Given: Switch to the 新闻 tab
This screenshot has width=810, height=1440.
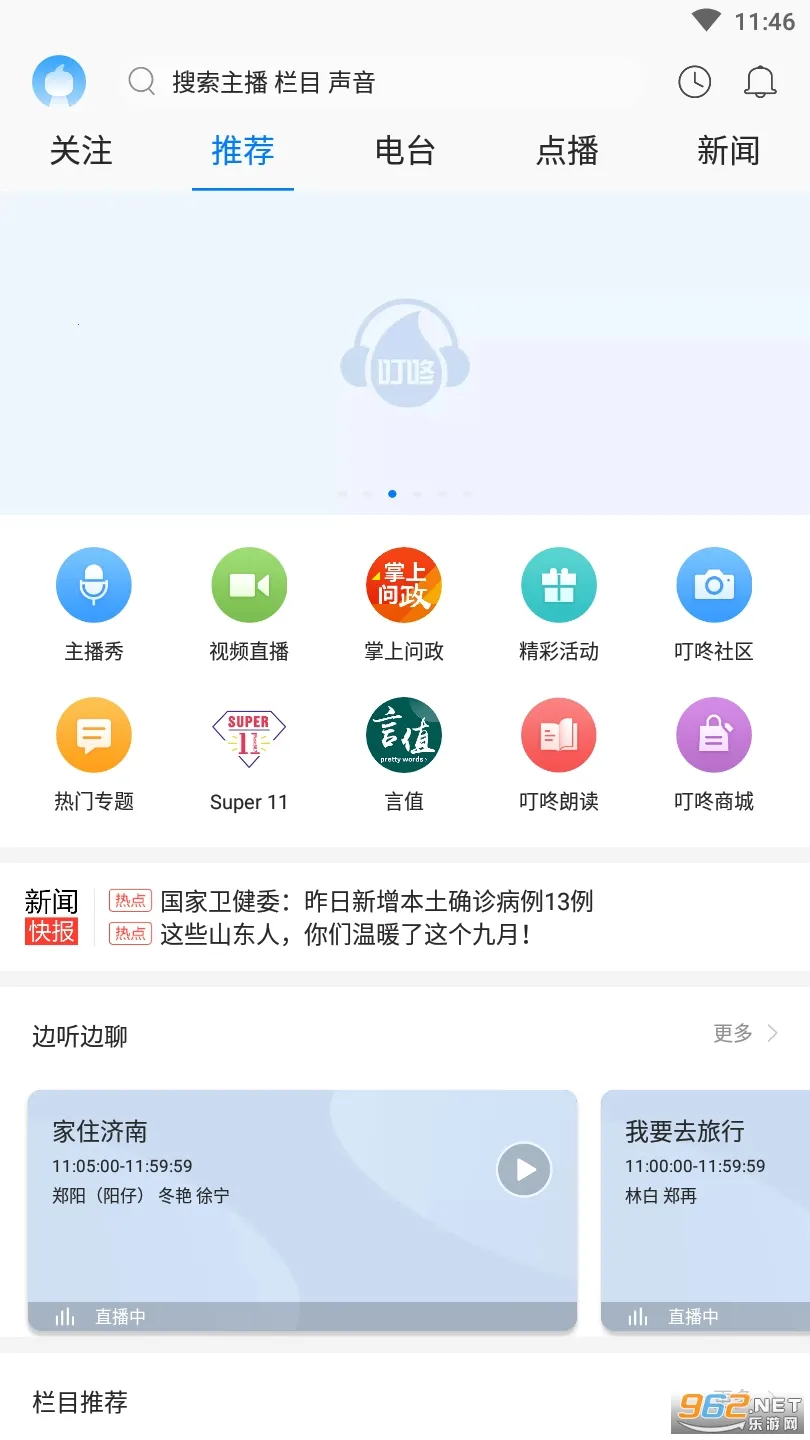Looking at the screenshot, I should 729,151.
